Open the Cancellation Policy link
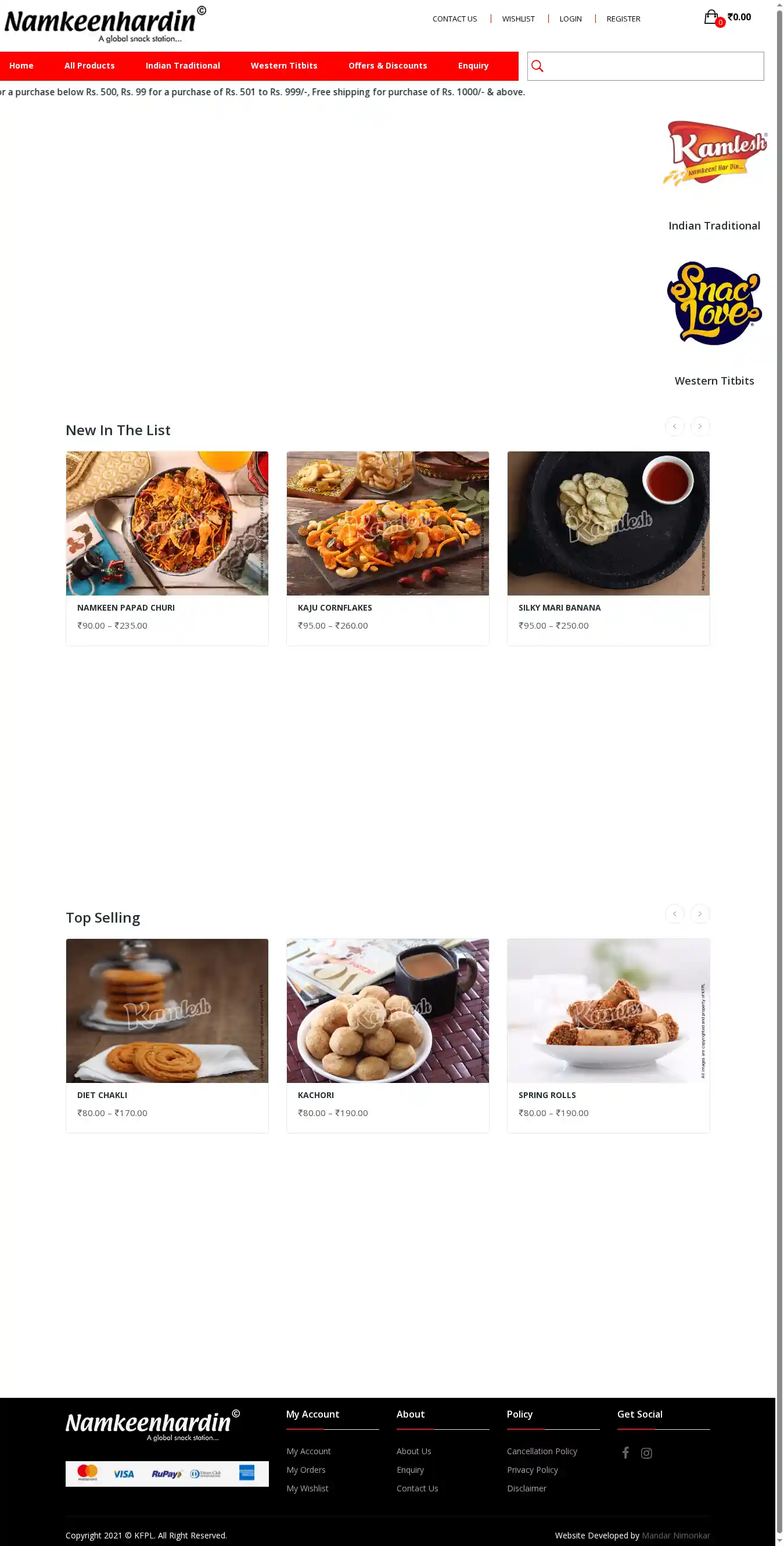784x1546 pixels. [x=541, y=1451]
